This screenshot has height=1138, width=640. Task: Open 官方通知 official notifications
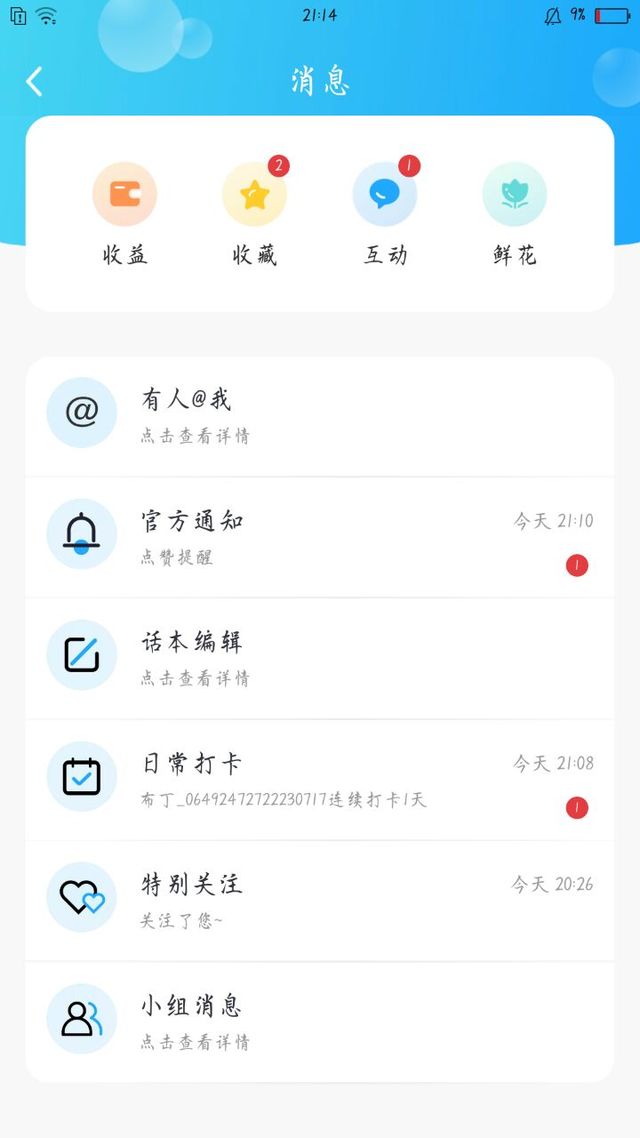(x=319, y=537)
